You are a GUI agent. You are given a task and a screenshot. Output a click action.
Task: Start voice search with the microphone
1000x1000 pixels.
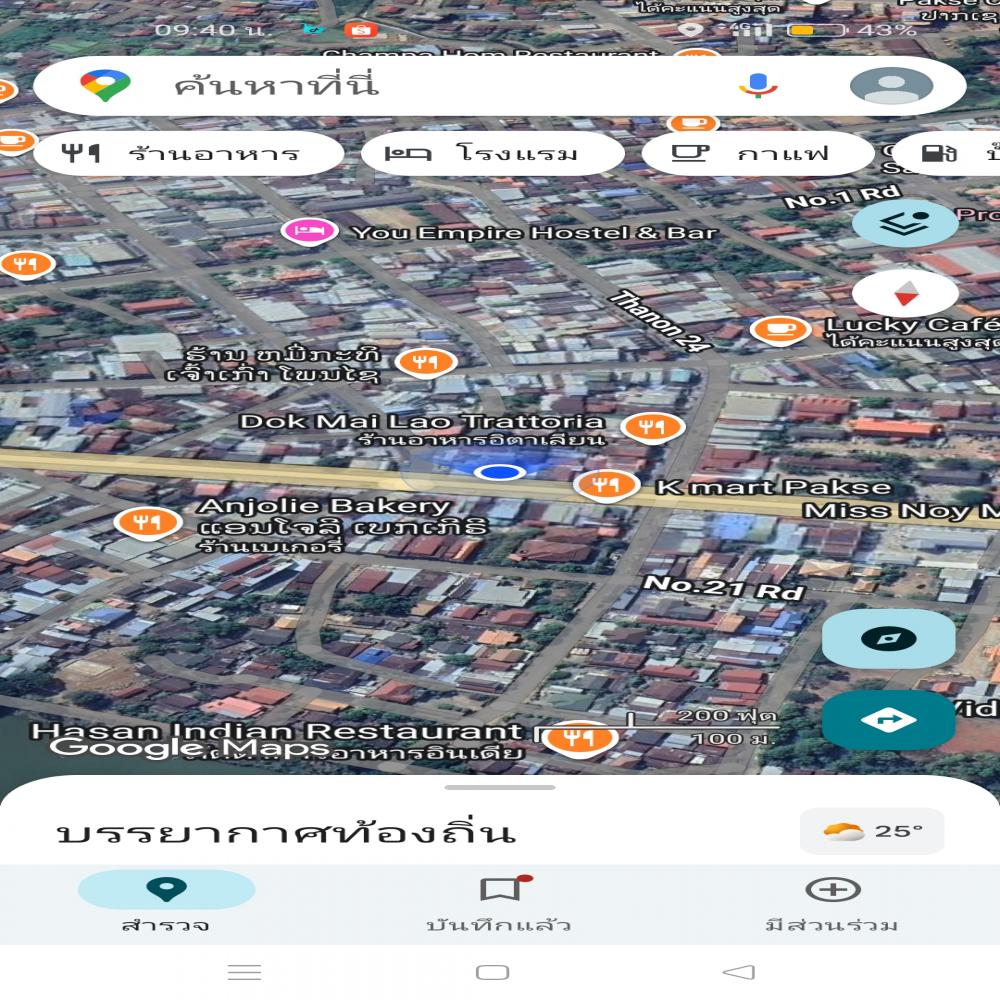pos(758,86)
